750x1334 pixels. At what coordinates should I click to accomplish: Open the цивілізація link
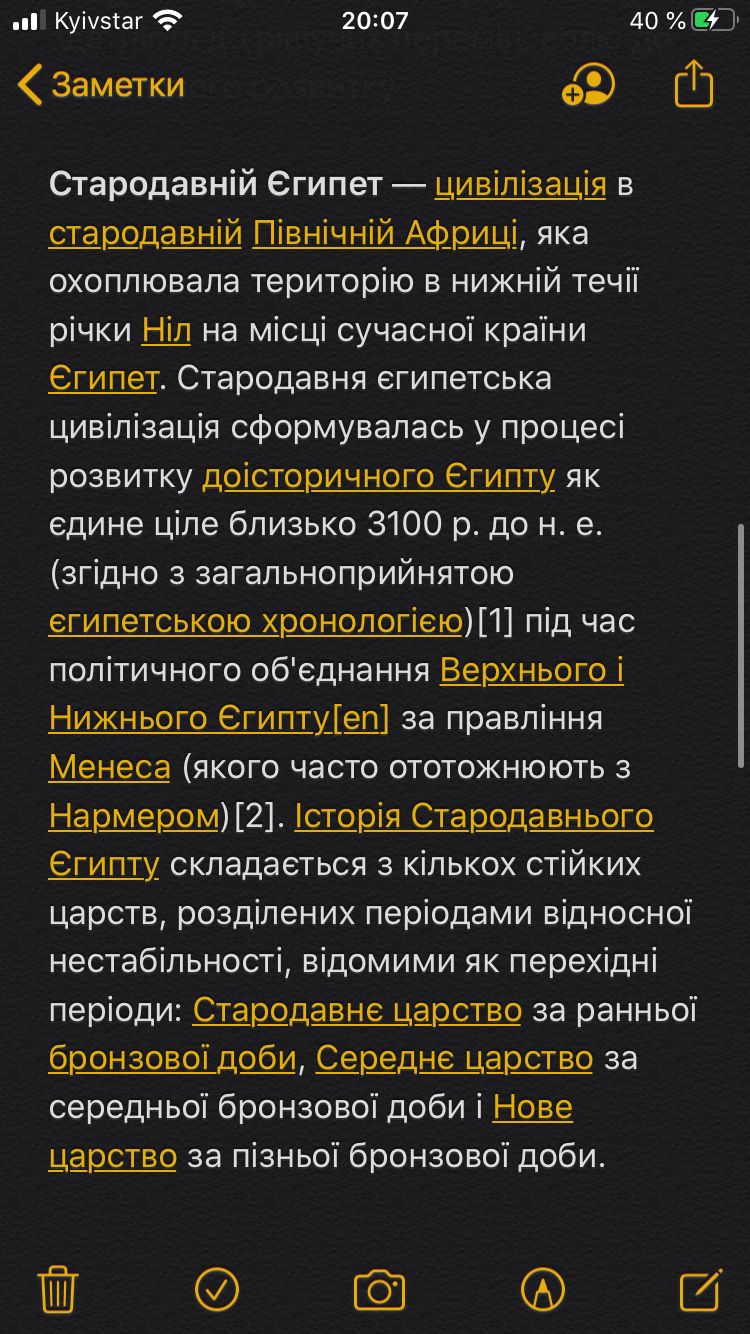click(x=520, y=185)
